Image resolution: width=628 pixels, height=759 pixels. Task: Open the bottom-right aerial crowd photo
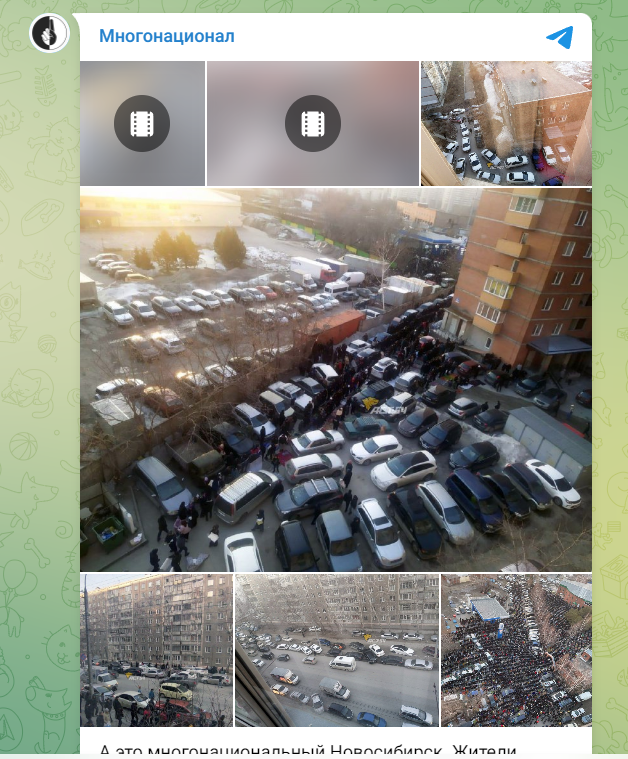[516, 650]
